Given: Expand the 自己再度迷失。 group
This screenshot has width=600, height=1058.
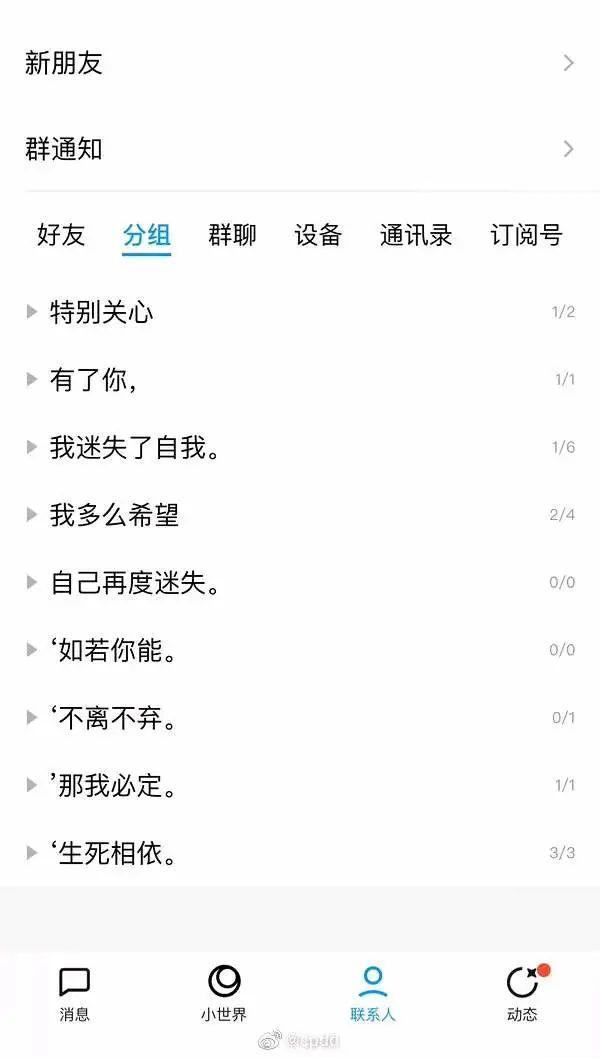Looking at the screenshot, I should pos(300,582).
